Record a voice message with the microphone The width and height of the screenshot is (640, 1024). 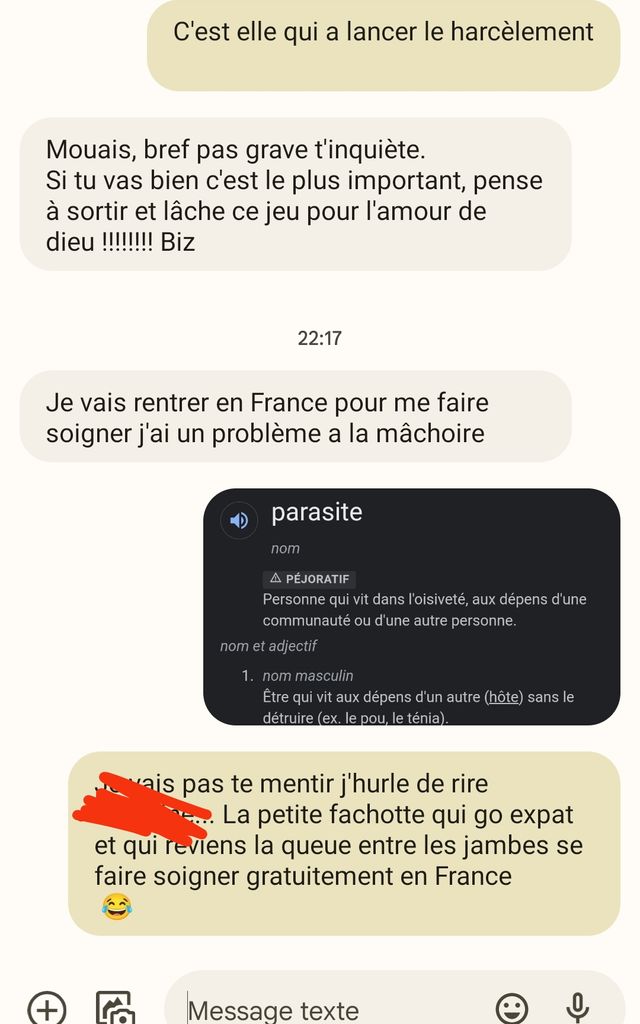click(577, 1007)
